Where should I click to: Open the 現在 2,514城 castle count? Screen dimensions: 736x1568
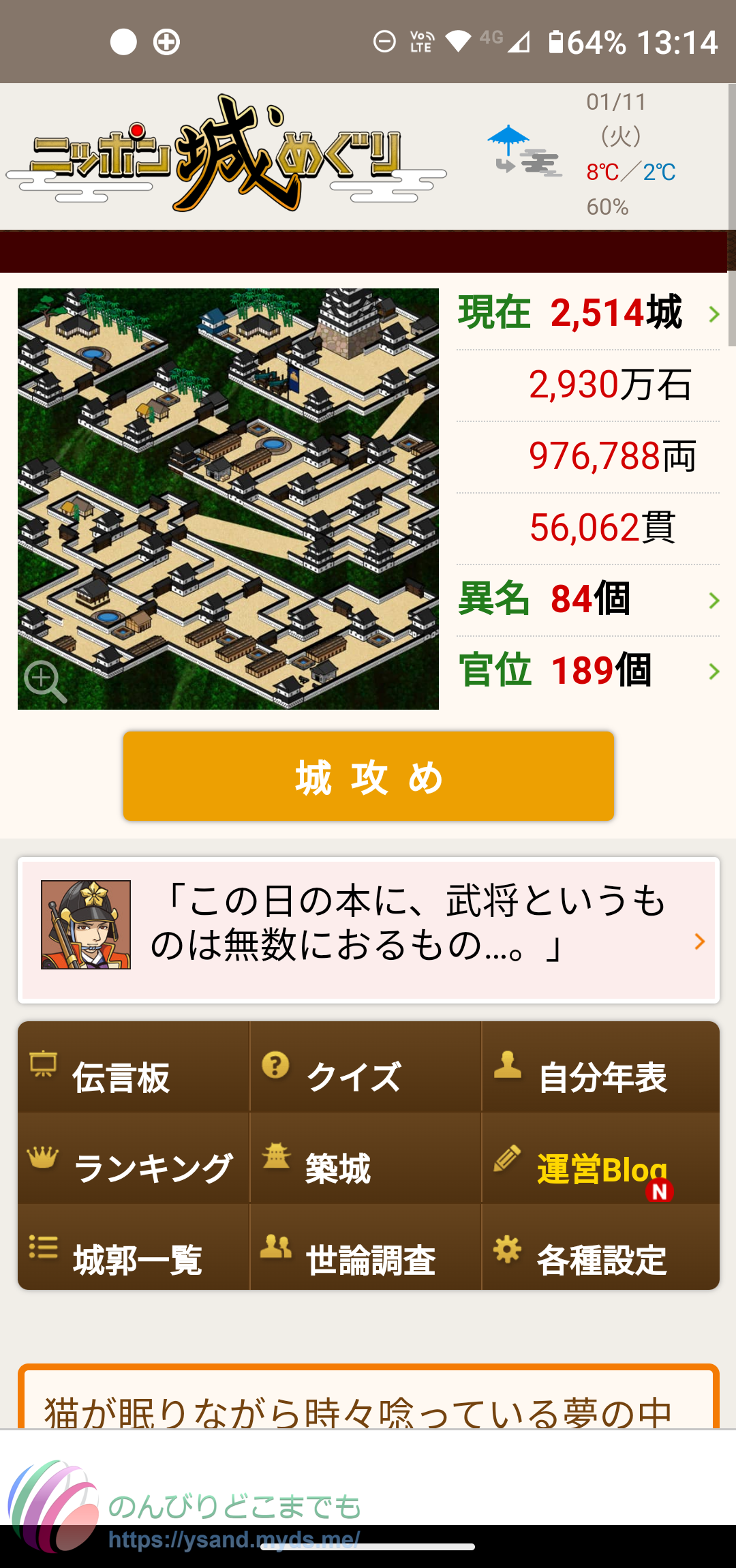click(x=587, y=314)
